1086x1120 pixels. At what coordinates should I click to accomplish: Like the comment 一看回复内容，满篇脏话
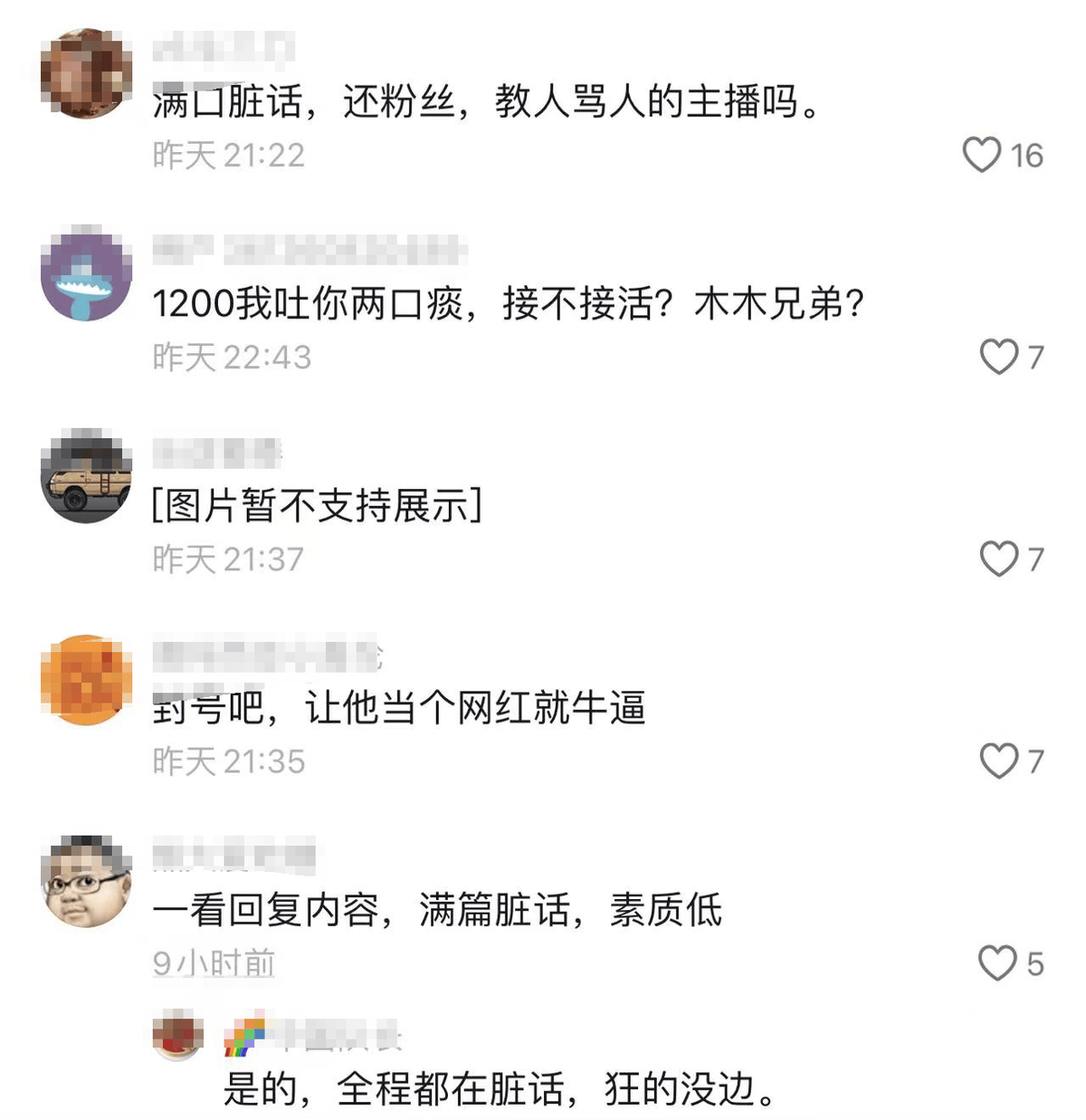(x=997, y=962)
